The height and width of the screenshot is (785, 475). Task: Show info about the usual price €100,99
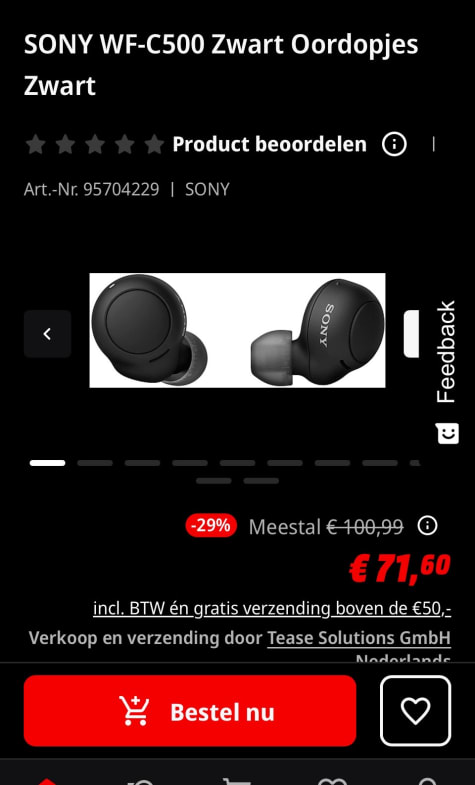click(427, 526)
